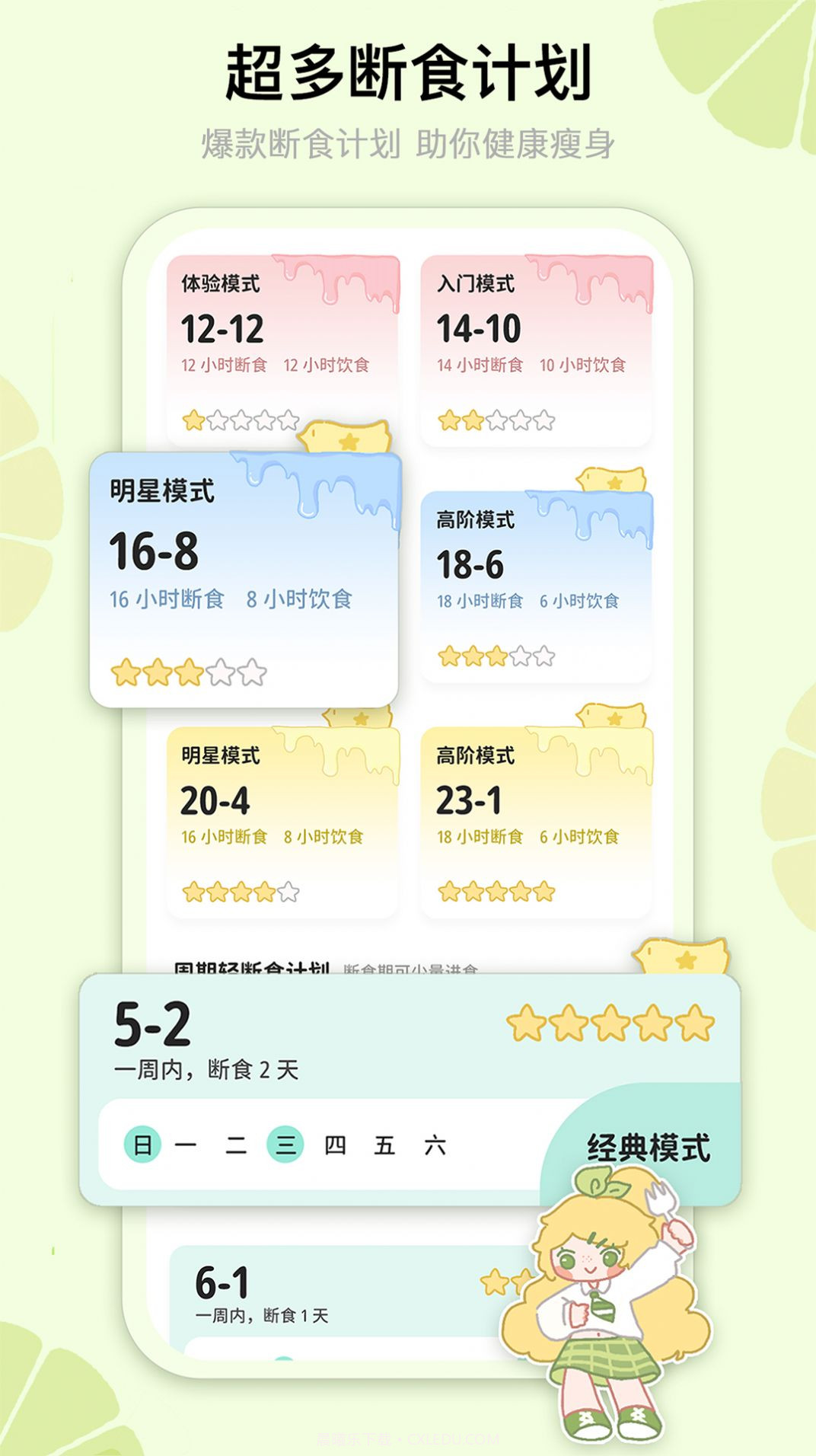
Task: Tap the yellow star sticker above 16-8 card
Action: tap(346, 438)
